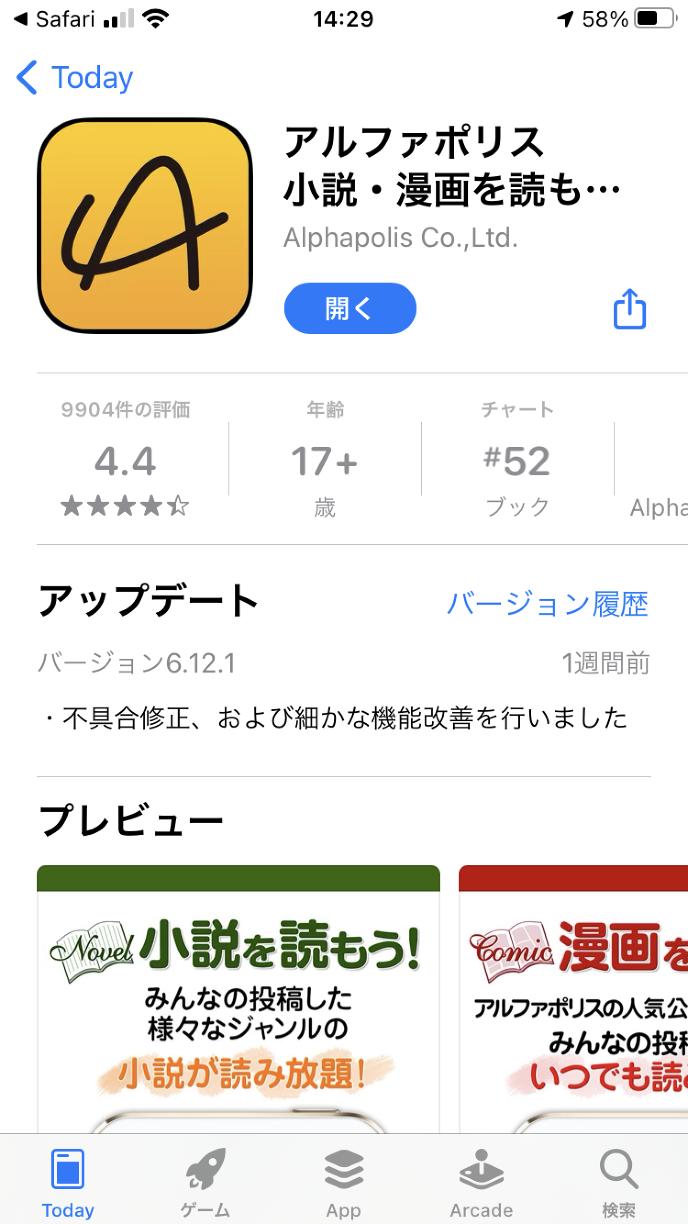Go back to Today
This screenshot has height=1224, width=688.
click(x=76, y=78)
